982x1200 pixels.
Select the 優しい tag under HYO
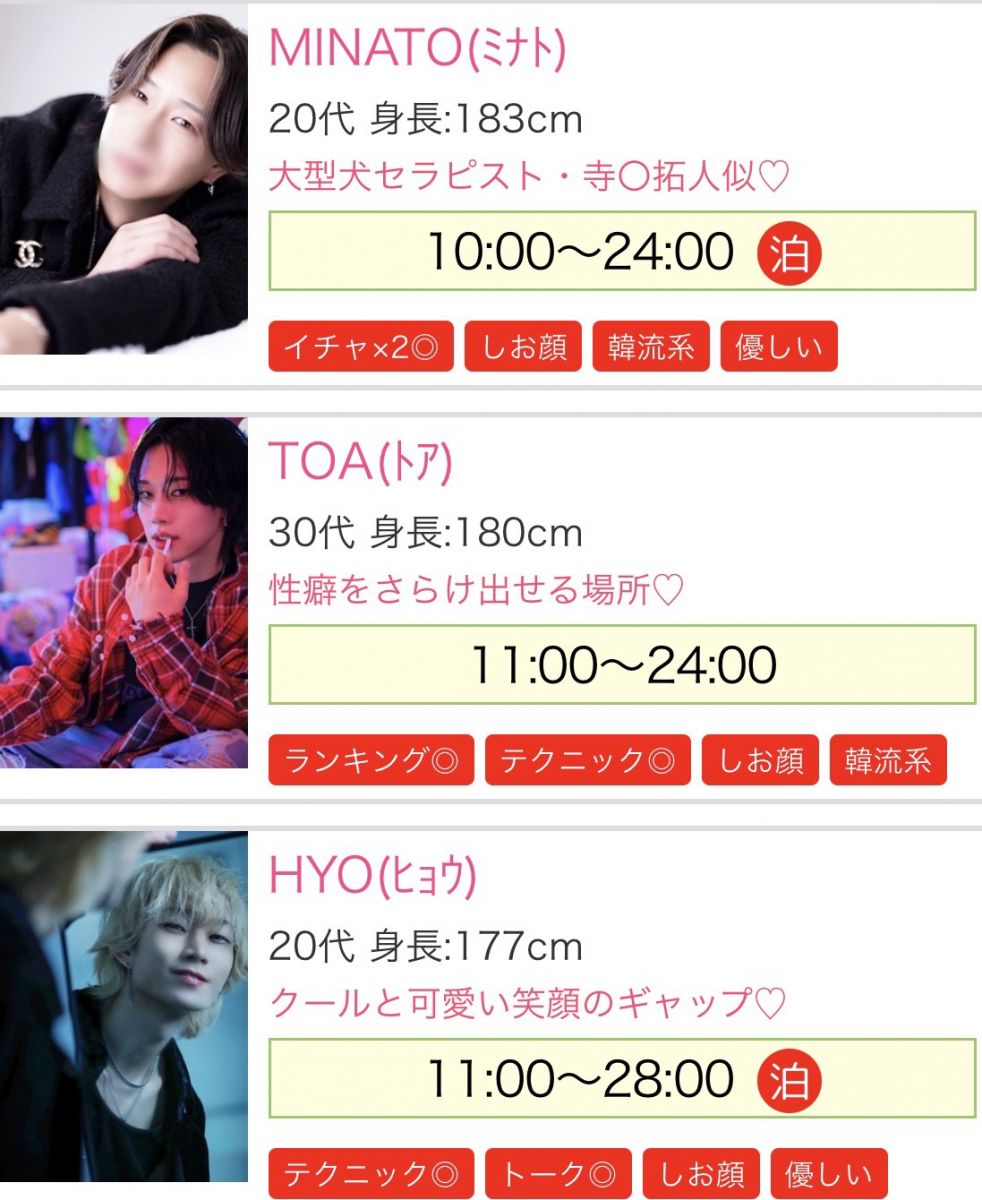tap(829, 1174)
